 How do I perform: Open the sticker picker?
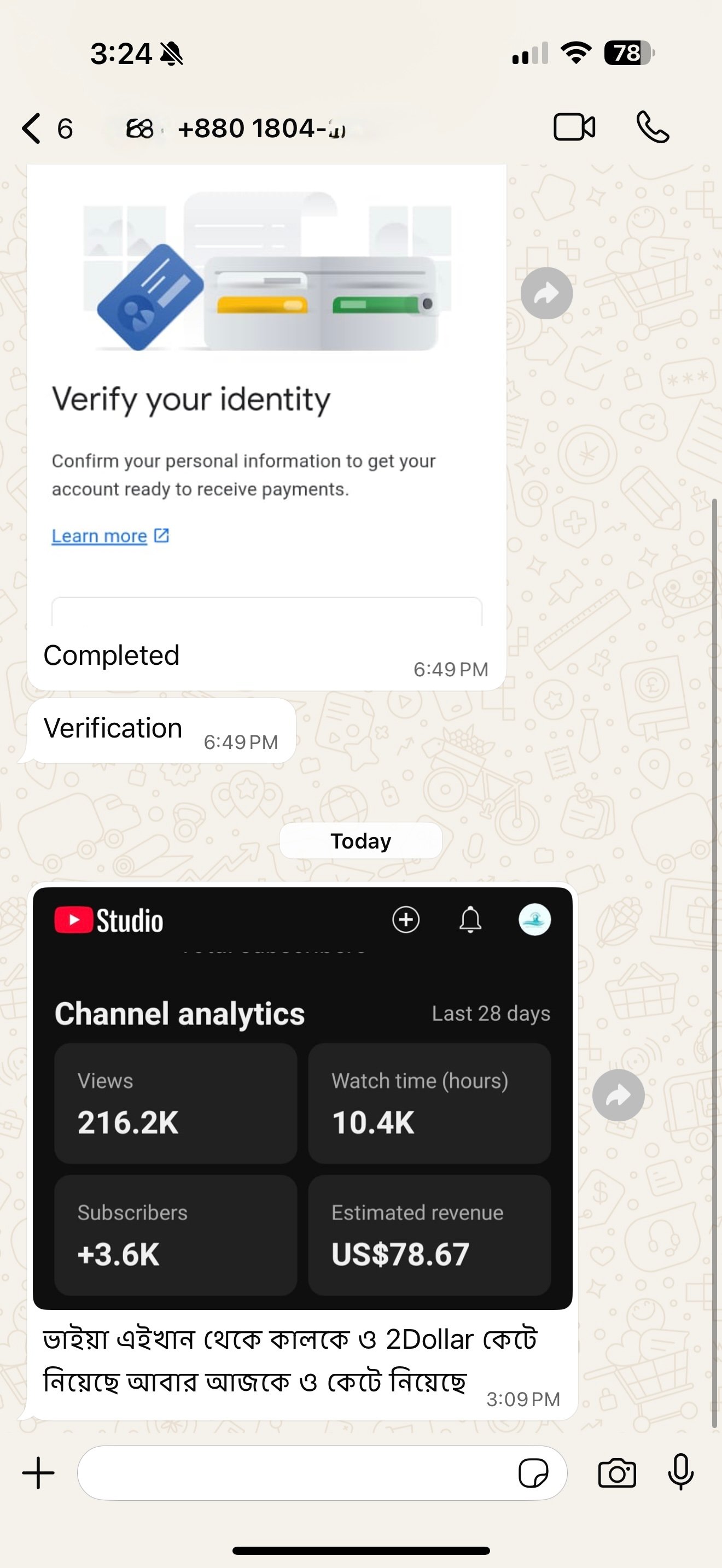coord(533,1473)
